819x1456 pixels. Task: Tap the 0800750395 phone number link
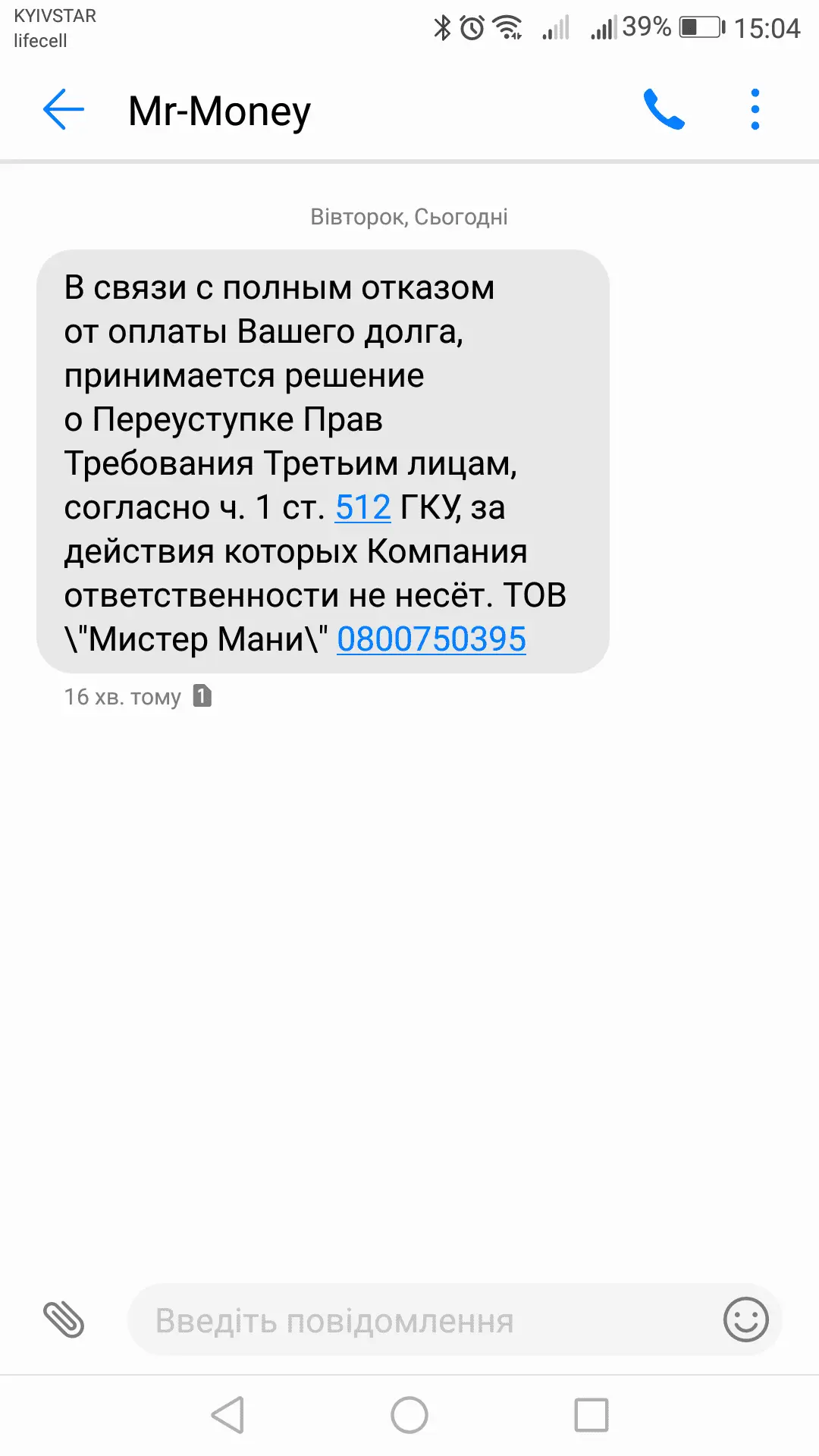[431, 639]
